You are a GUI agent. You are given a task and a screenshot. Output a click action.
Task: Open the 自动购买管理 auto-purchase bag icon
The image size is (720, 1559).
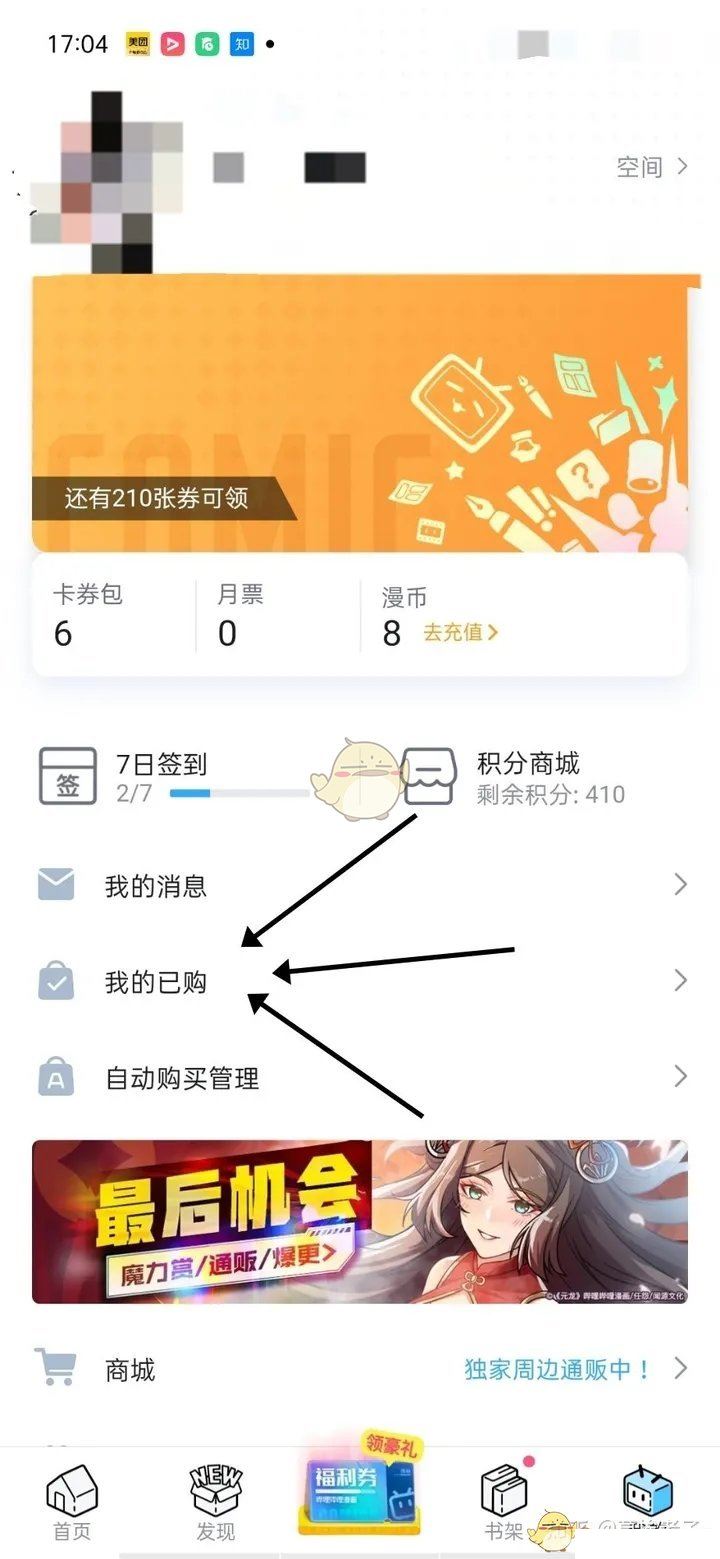[58, 1078]
